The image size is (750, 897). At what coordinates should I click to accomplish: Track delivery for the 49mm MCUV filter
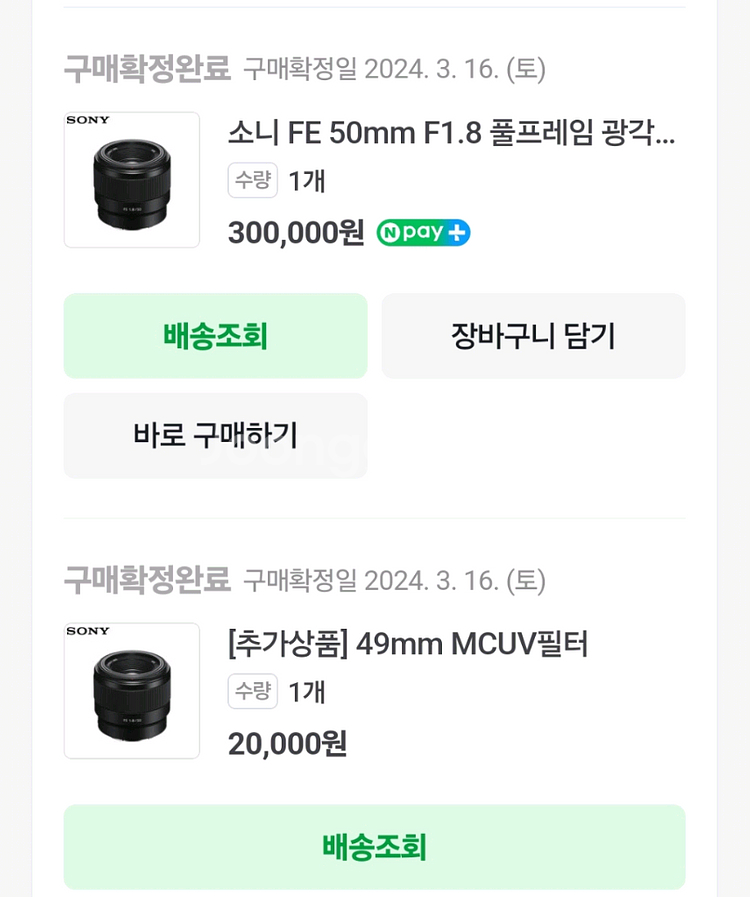[x=374, y=847]
